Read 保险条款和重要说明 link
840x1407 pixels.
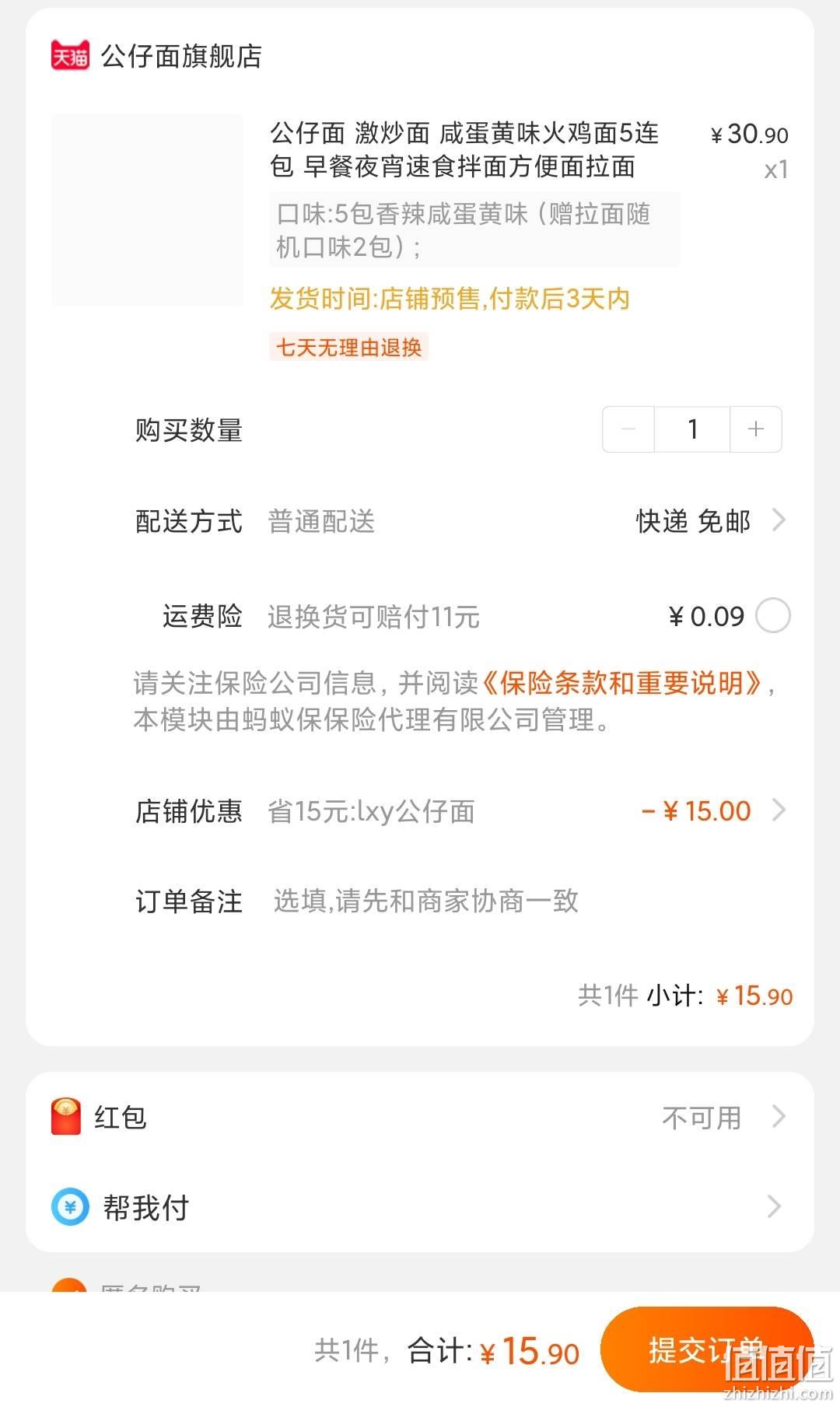click(x=621, y=683)
